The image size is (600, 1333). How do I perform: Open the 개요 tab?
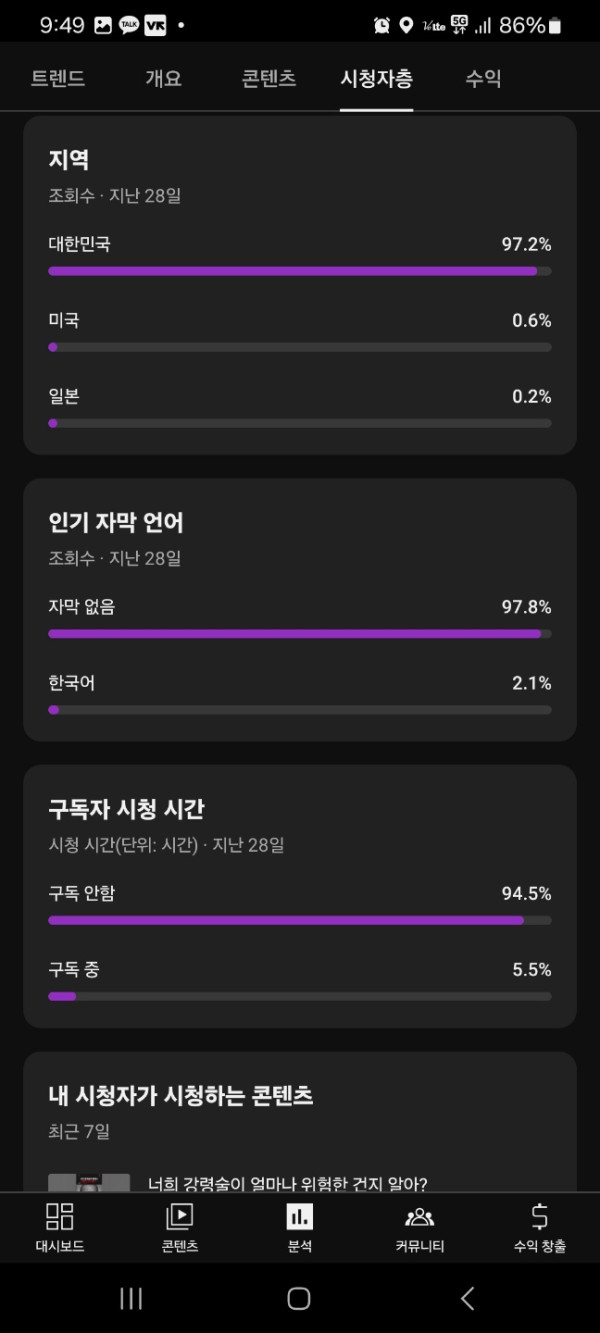click(163, 79)
